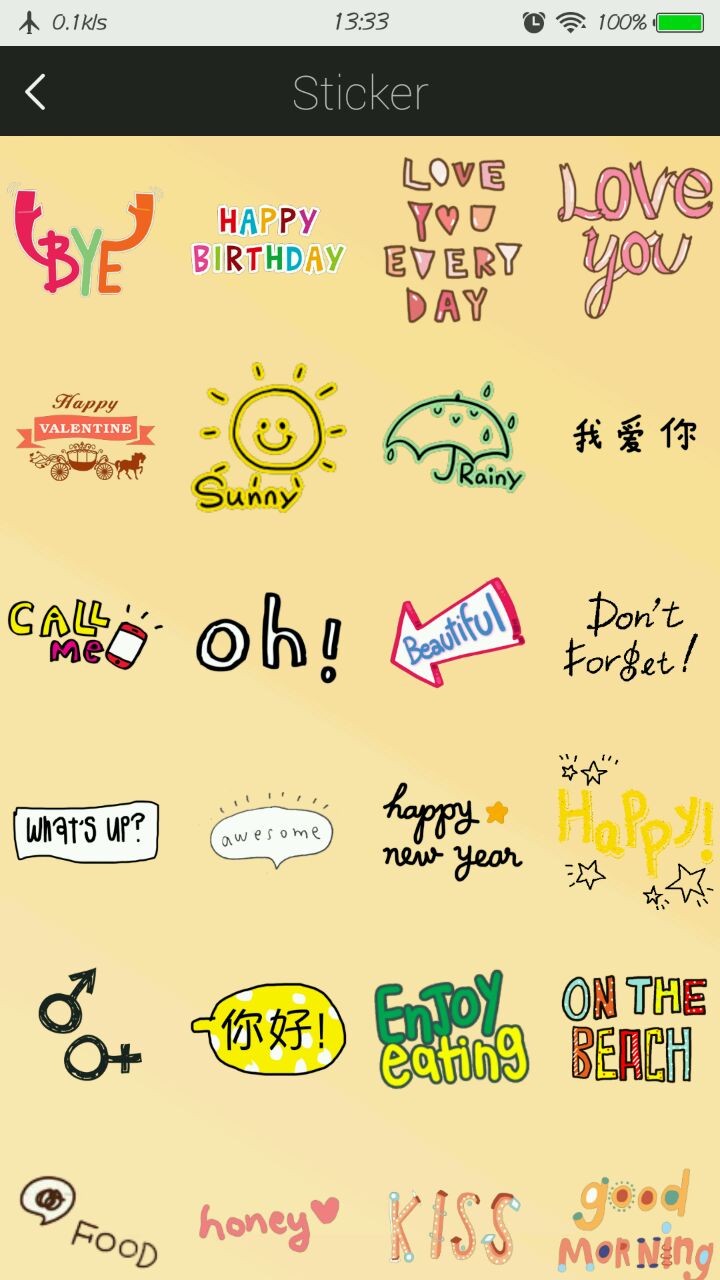Choose the On The Beach sticker
The width and height of the screenshot is (720, 1280).
click(x=634, y=1028)
